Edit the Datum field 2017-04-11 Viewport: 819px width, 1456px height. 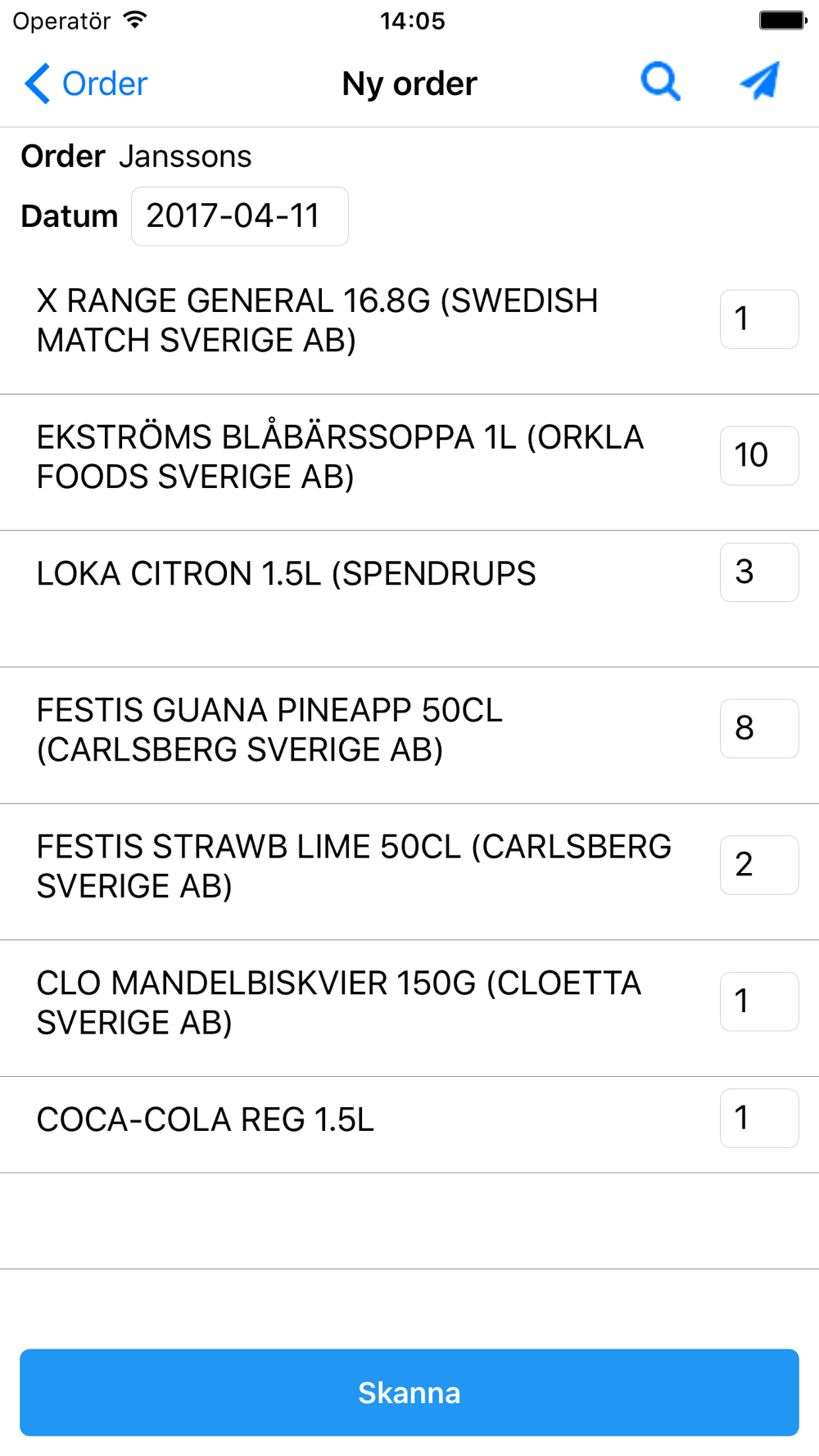[x=240, y=216]
